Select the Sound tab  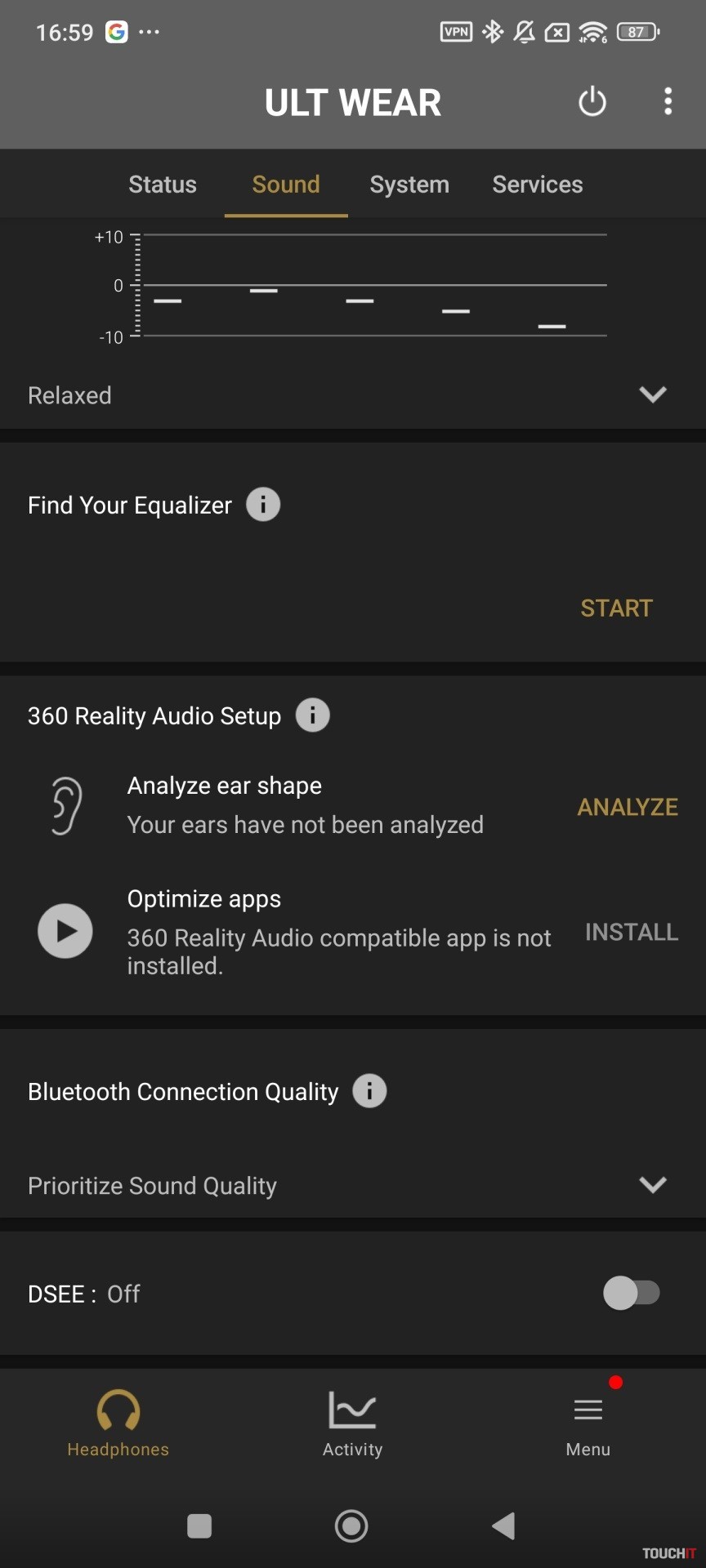point(286,185)
